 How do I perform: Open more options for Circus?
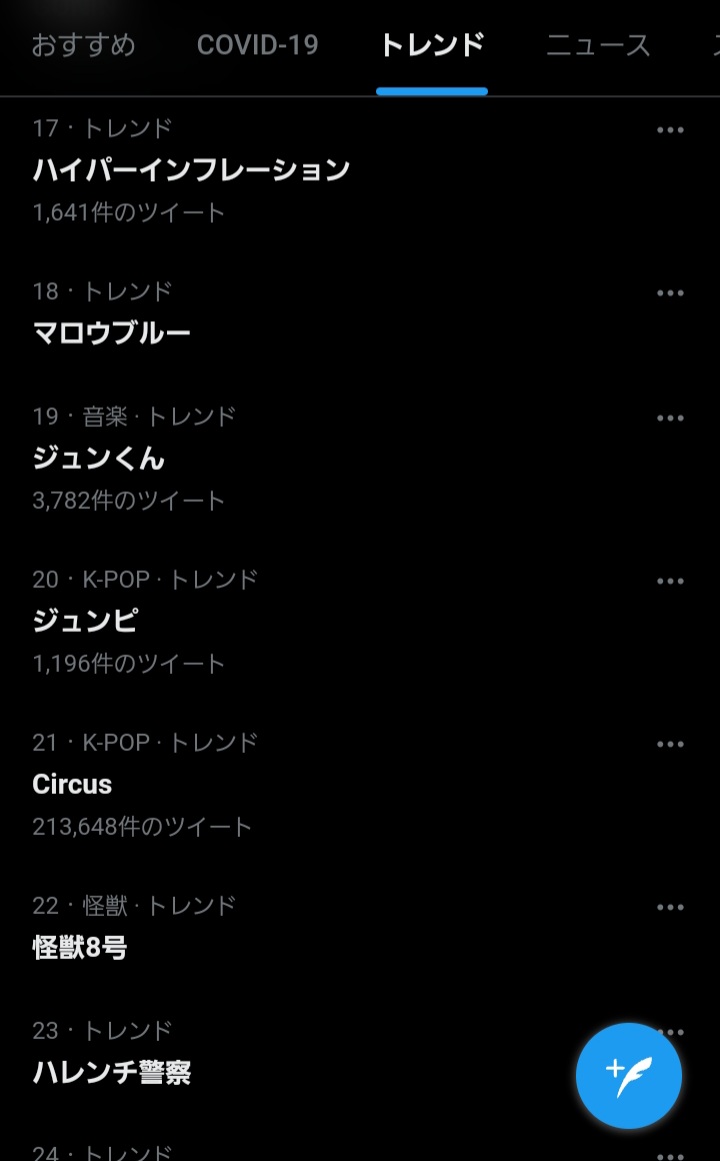(670, 744)
